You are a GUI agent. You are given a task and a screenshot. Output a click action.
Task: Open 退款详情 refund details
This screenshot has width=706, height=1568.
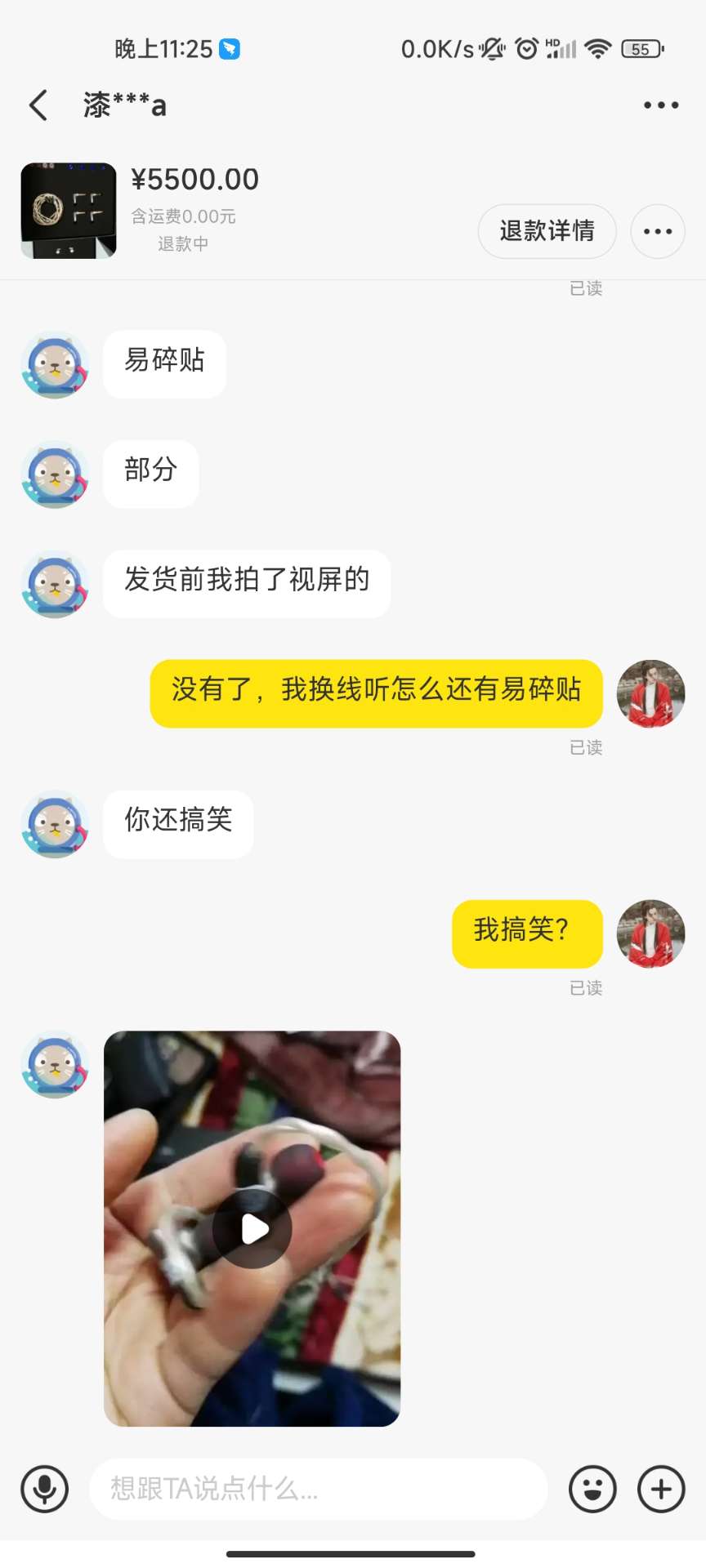547,231
